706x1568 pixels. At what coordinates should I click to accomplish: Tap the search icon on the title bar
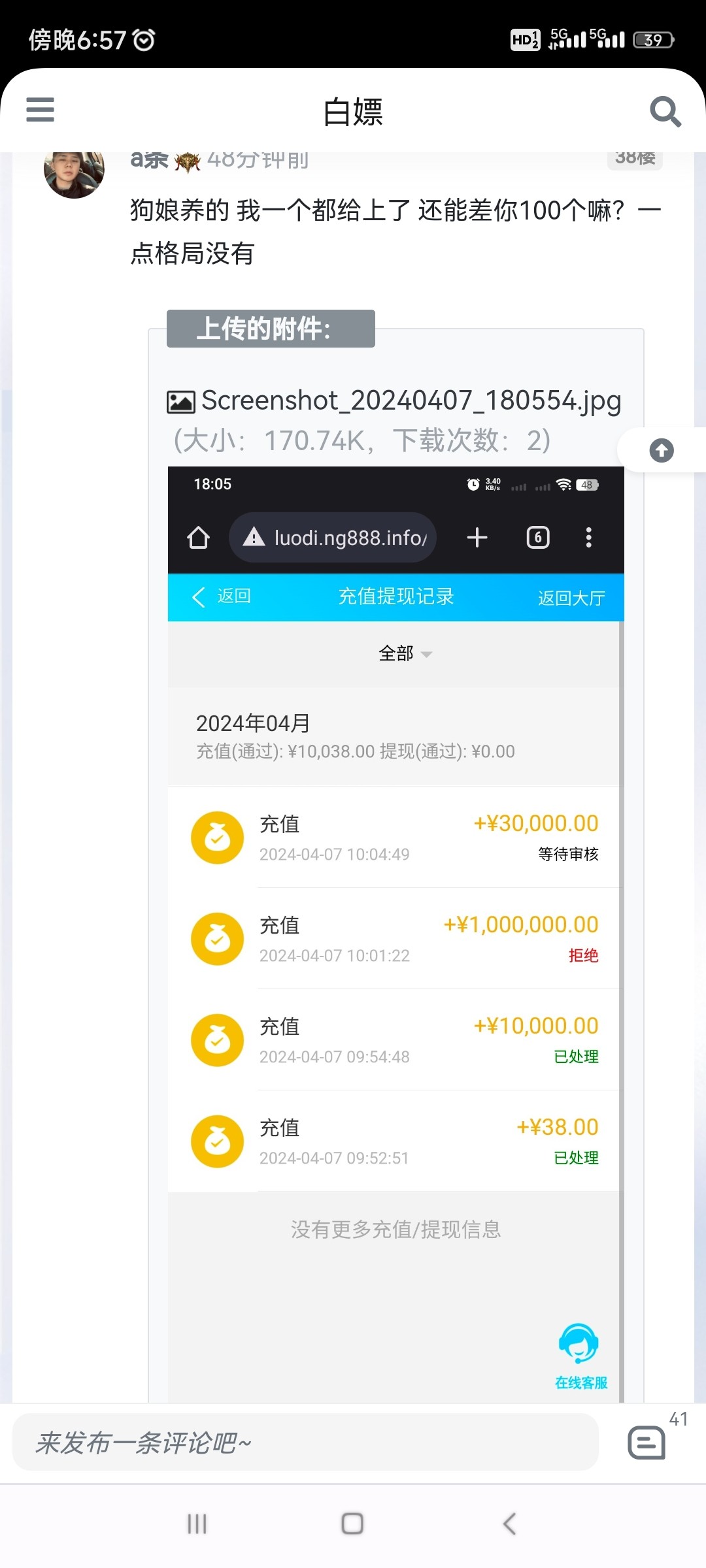(665, 111)
